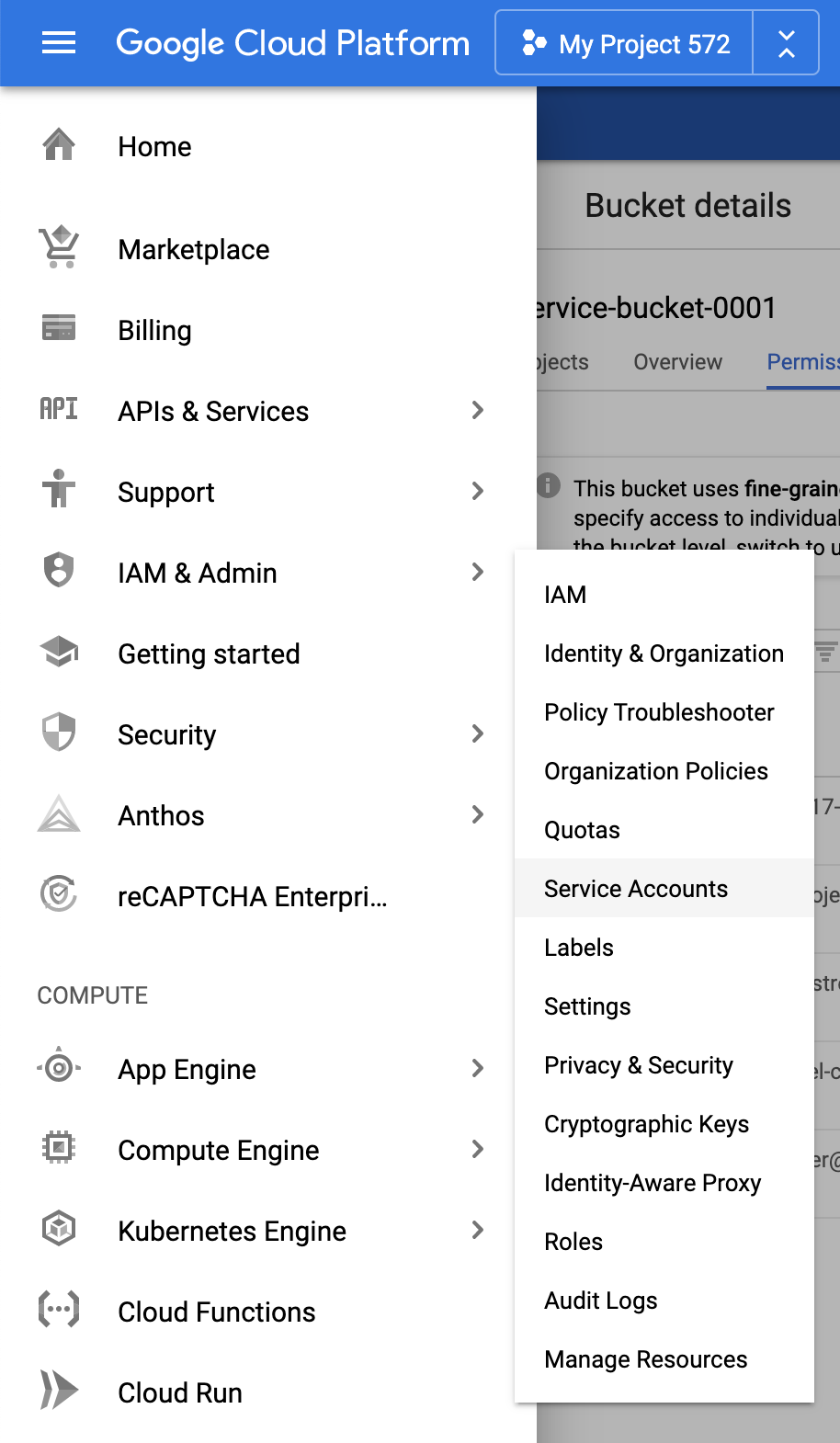Open the Billing section
Screen dimensions: 840x1443
(154, 331)
